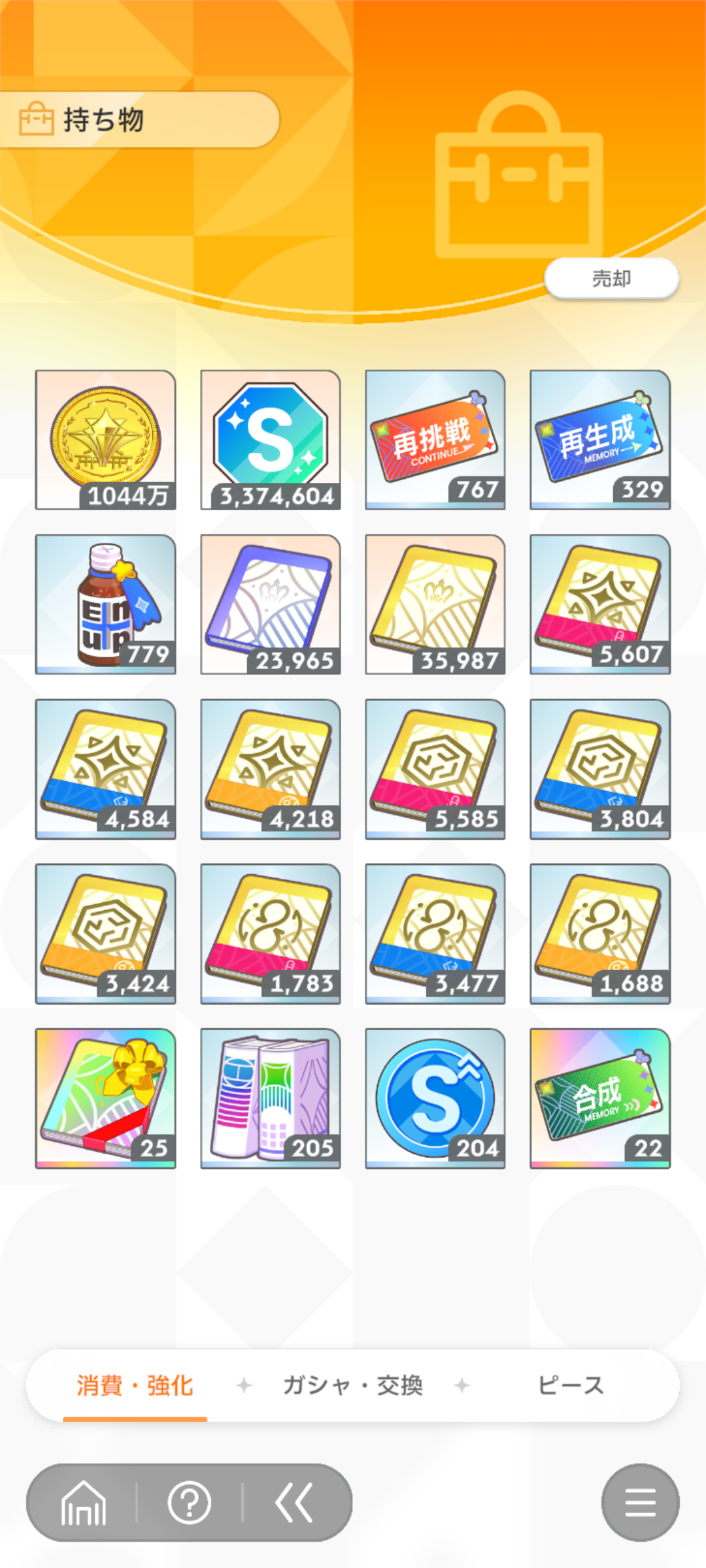Go back with the double arrow icon
The height and width of the screenshot is (1568, 706).
(294, 1503)
